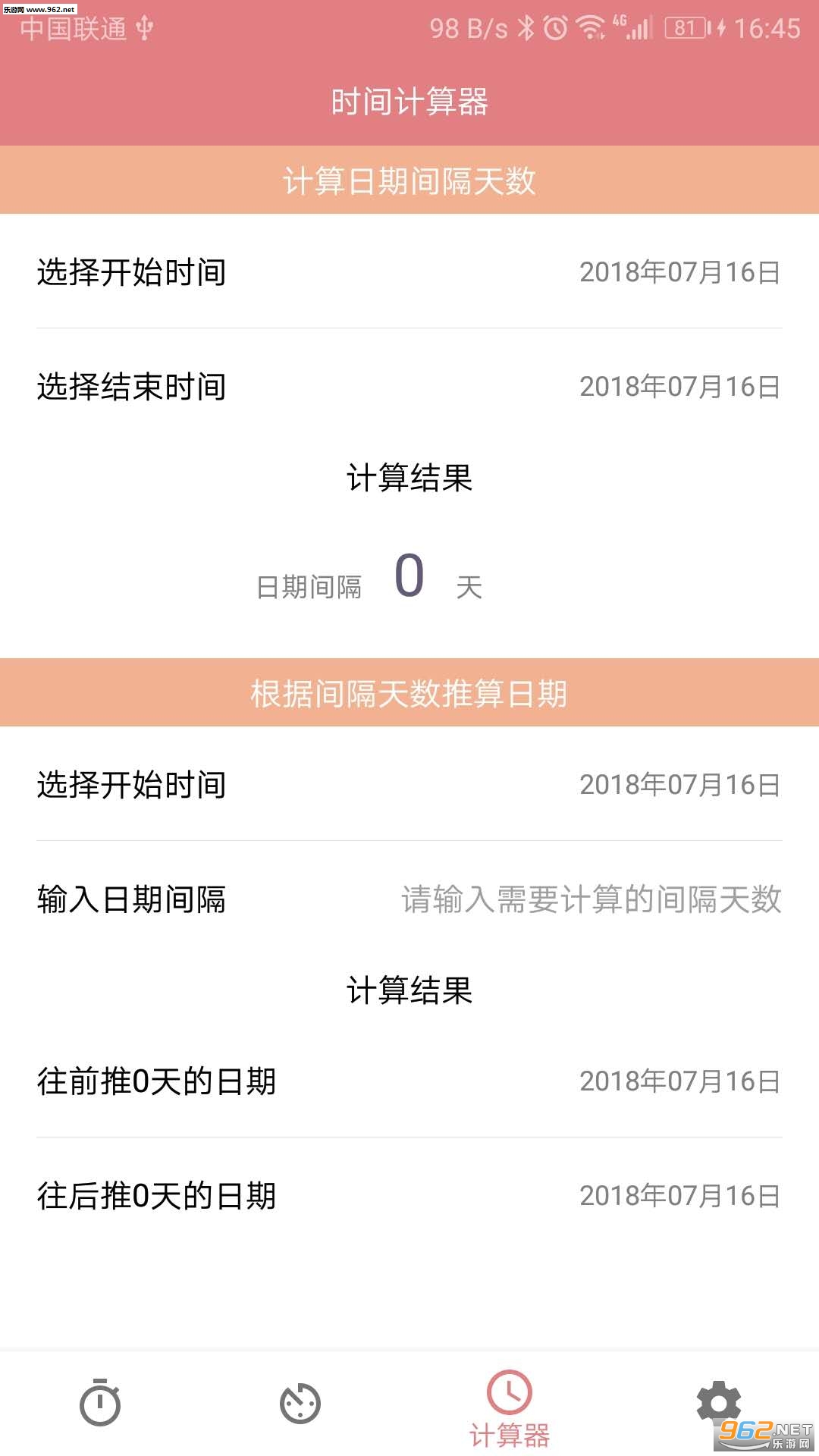This screenshot has height=1456, width=819.
Task: Open the countdown timer tab
Action: pos(300,1404)
